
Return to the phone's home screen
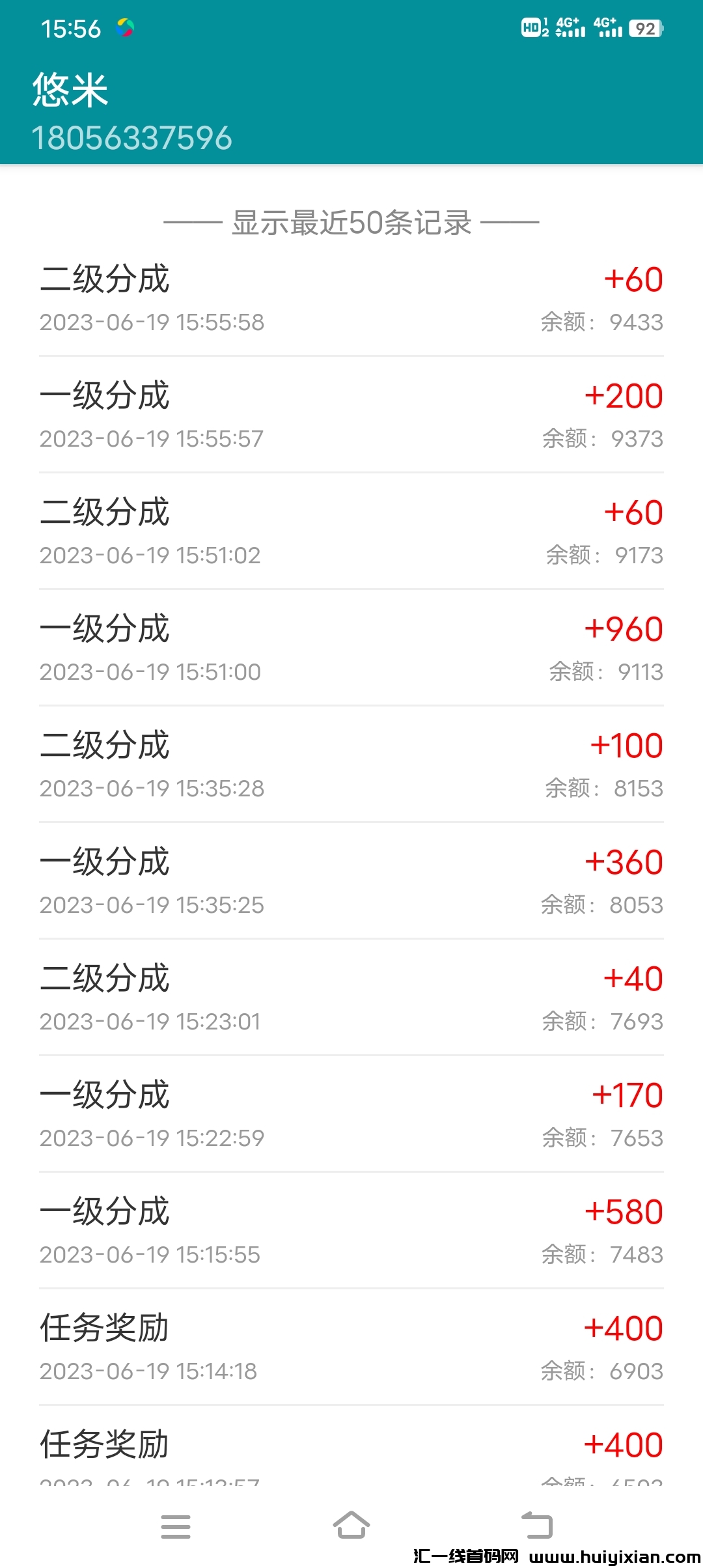tap(351, 1526)
